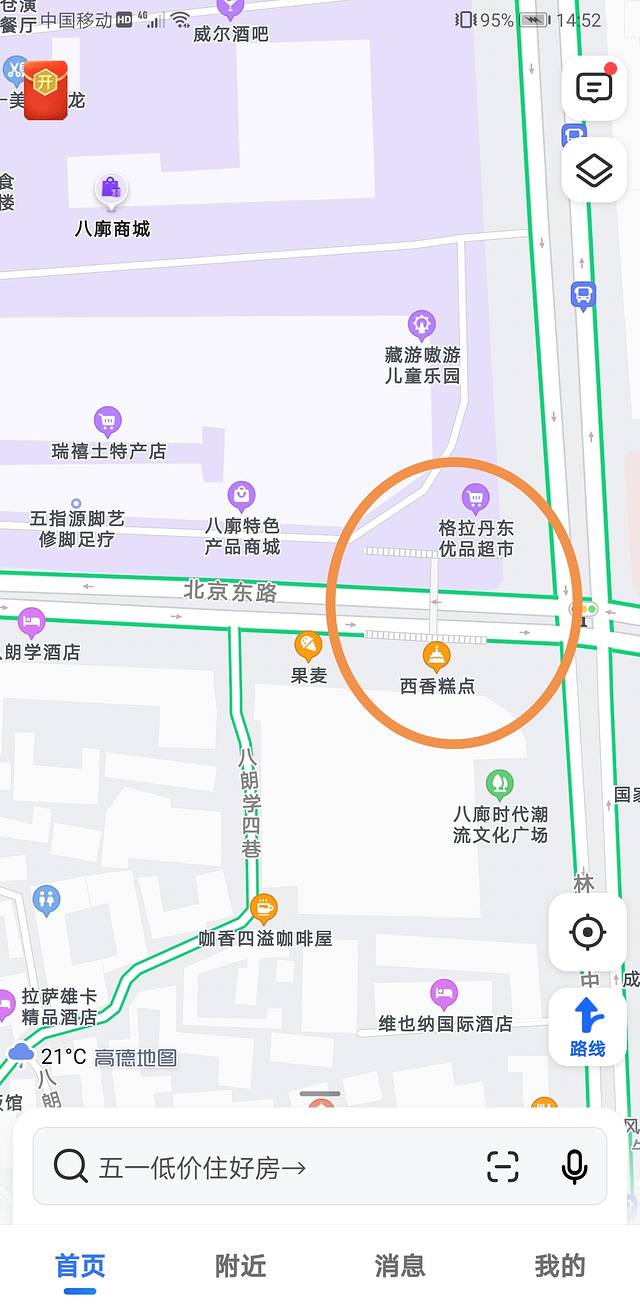The image size is (640, 1306).
Task: Open the map layers selector
Action: point(594,172)
